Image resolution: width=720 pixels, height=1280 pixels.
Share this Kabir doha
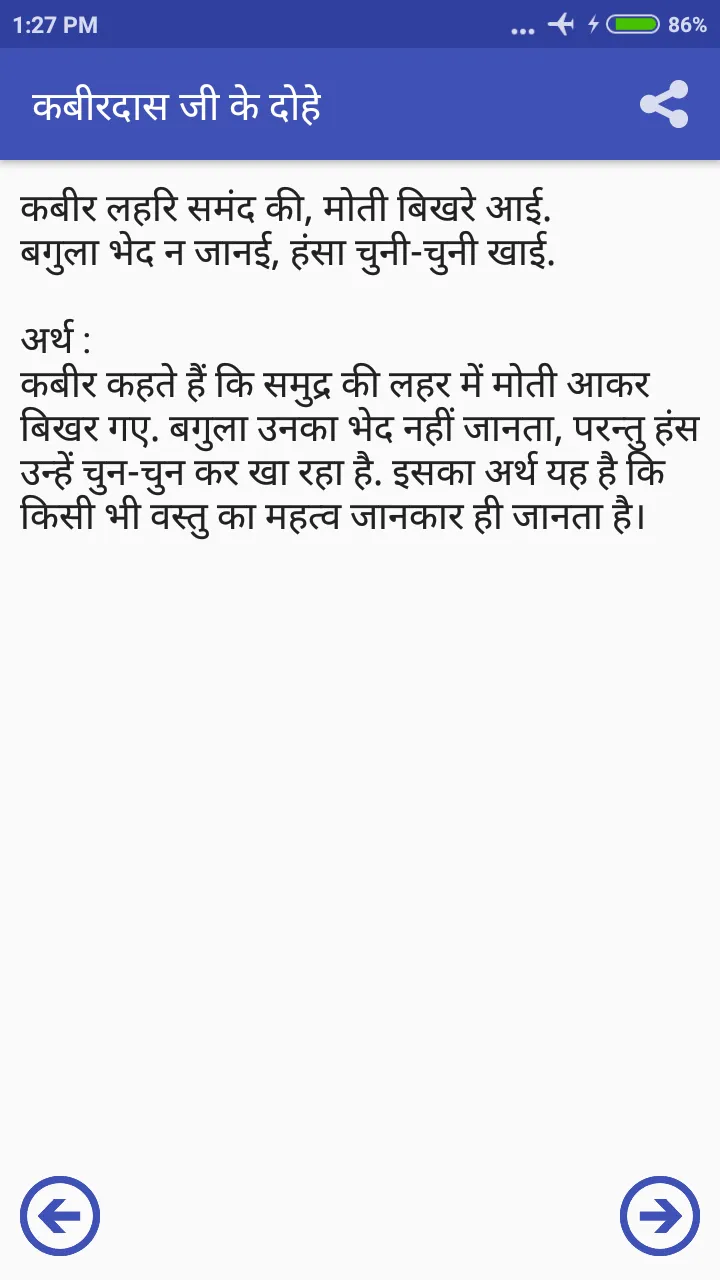point(664,105)
